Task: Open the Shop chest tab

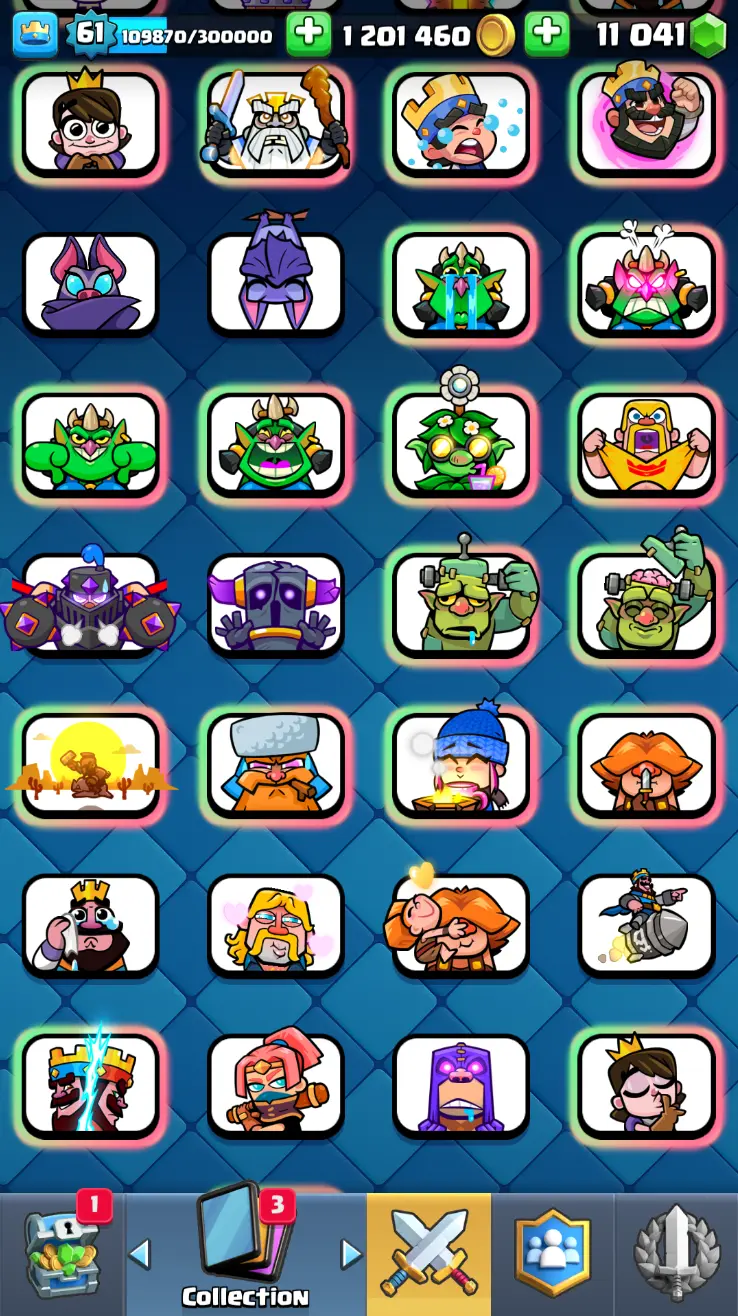Action: [62, 1255]
